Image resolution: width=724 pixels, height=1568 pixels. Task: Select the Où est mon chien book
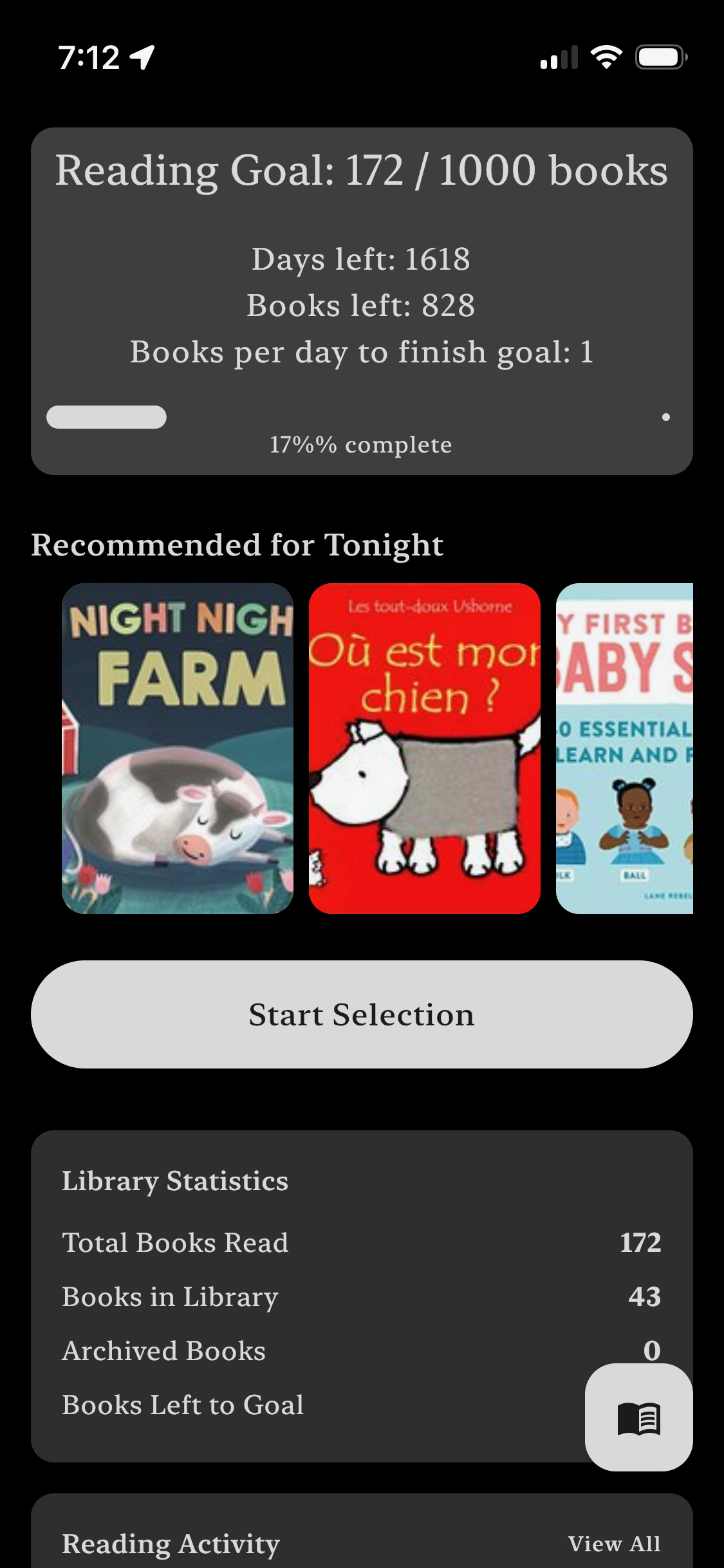424,748
